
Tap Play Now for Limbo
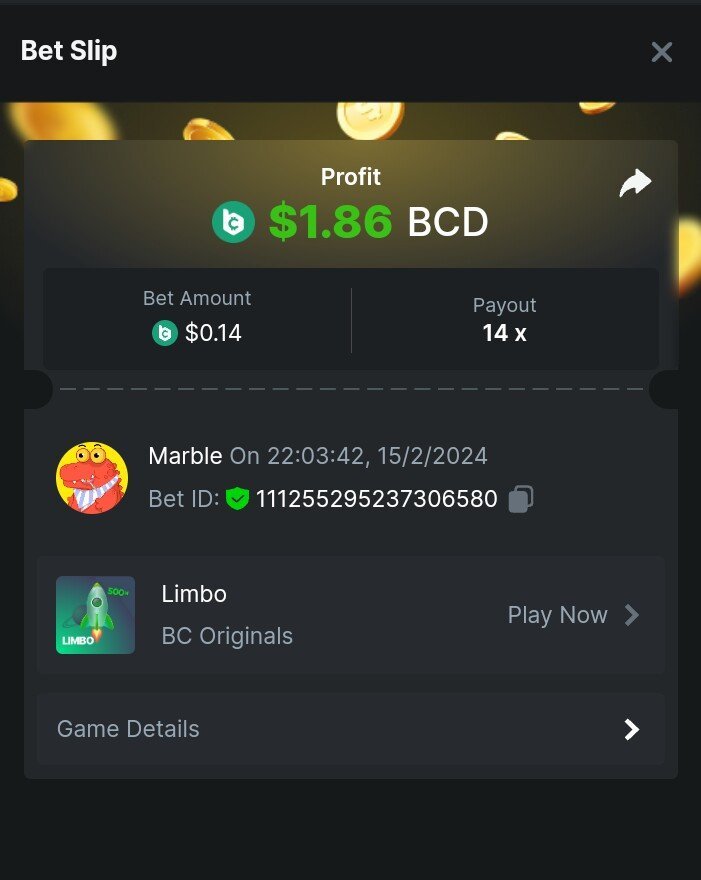[x=572, y=615]
